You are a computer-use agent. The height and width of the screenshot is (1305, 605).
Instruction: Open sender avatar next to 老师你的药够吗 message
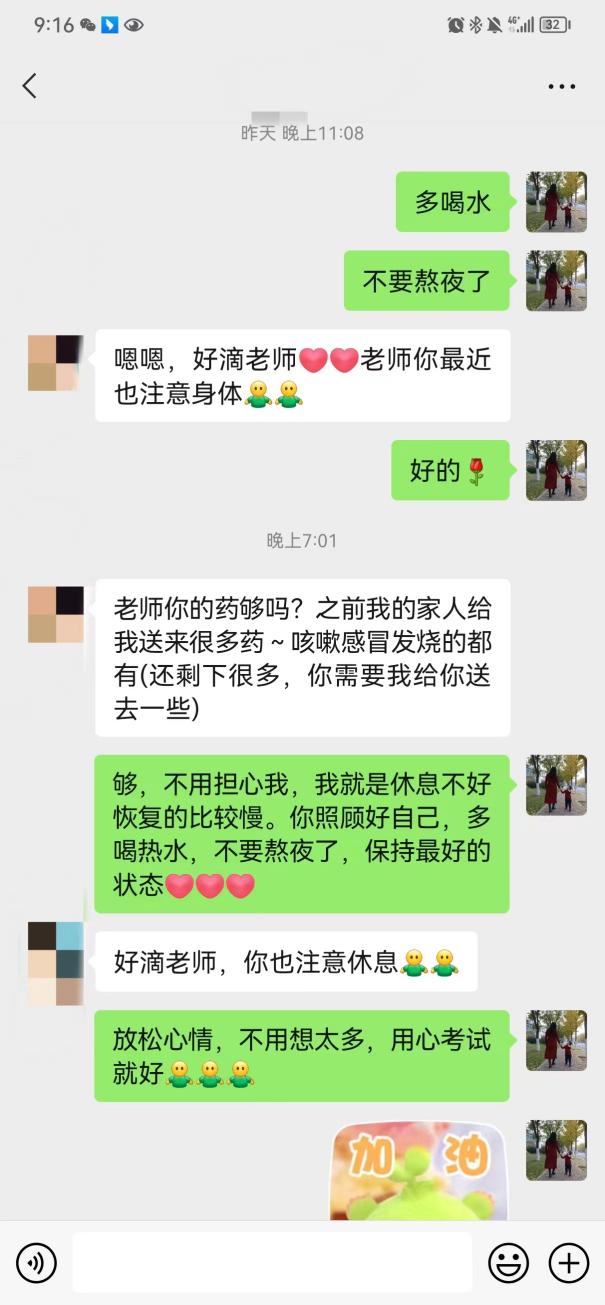click(55, 614)
